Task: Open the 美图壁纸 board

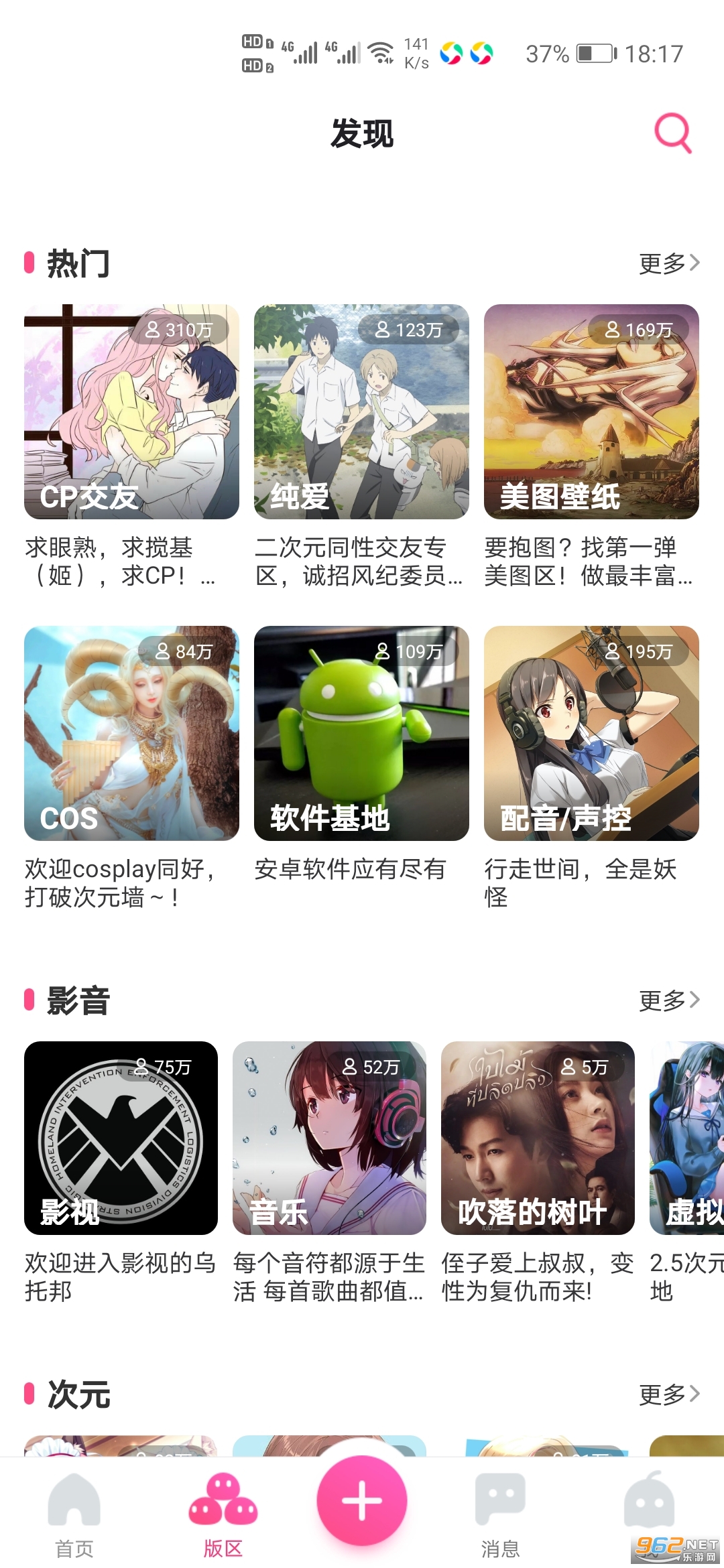Action: click(x=591, y=411)
